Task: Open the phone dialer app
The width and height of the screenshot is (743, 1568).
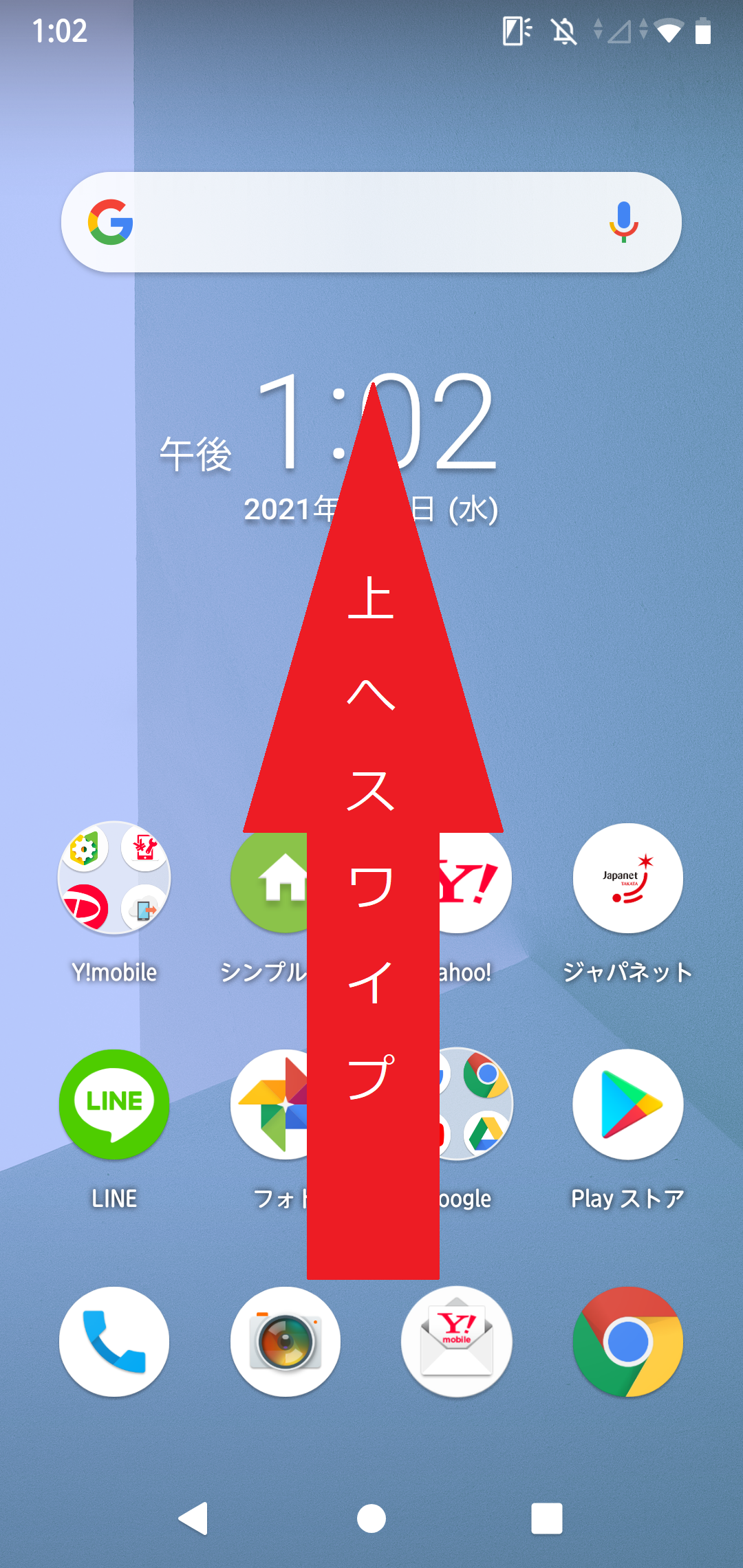Action: (114, 1341)
